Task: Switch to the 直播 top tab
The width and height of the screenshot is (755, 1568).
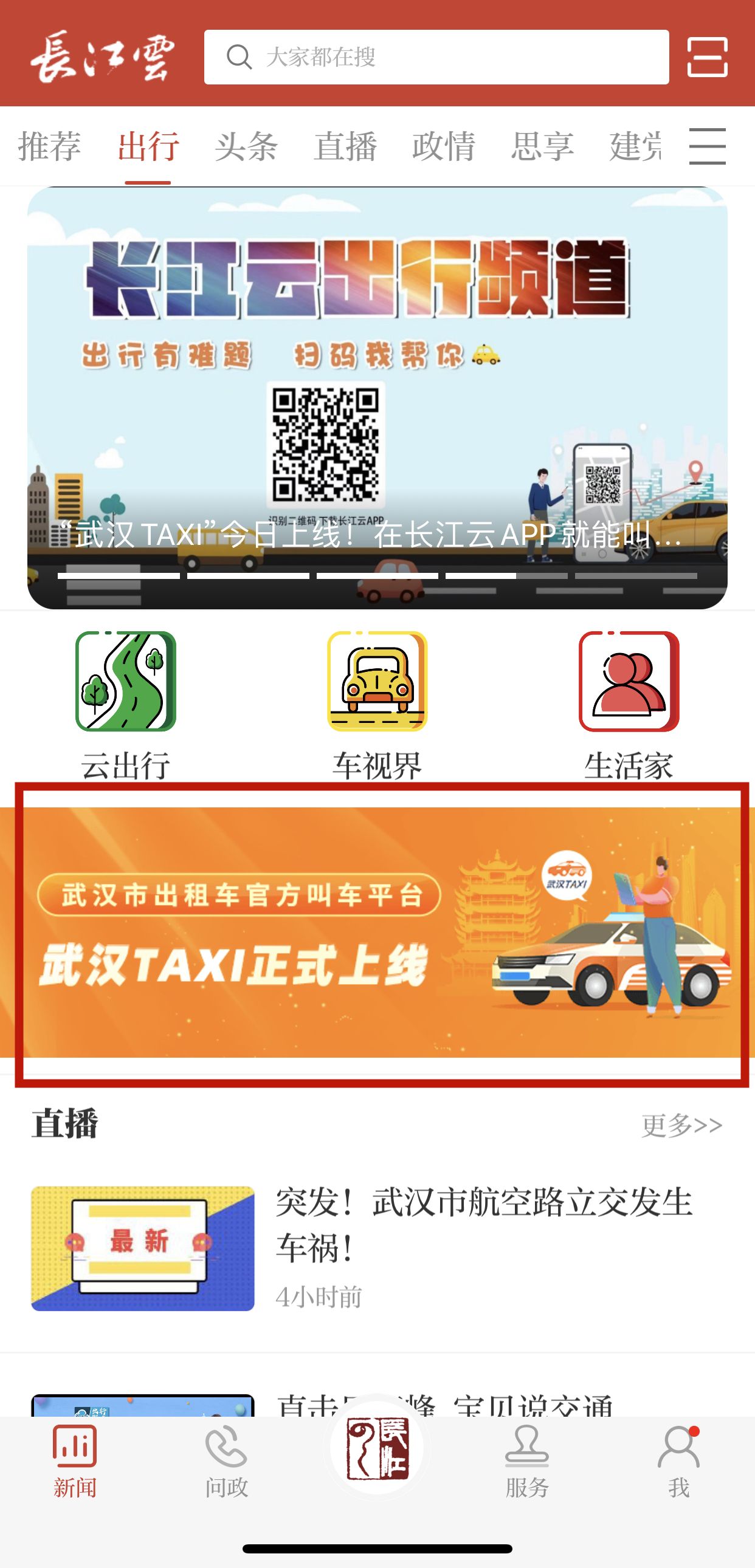Action: 345,146
